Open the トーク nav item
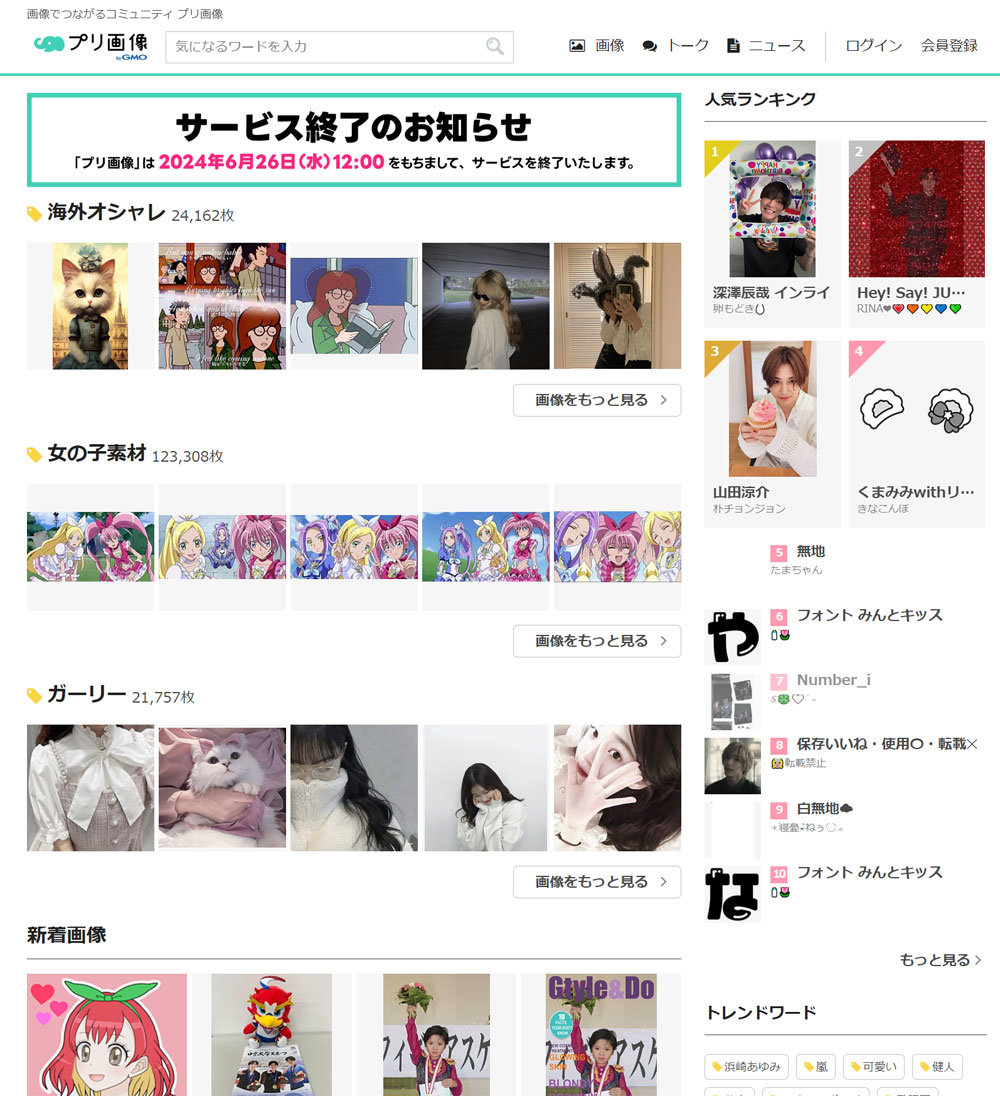The width and height of the screenshot is (1000, 1096). (676, 45)
